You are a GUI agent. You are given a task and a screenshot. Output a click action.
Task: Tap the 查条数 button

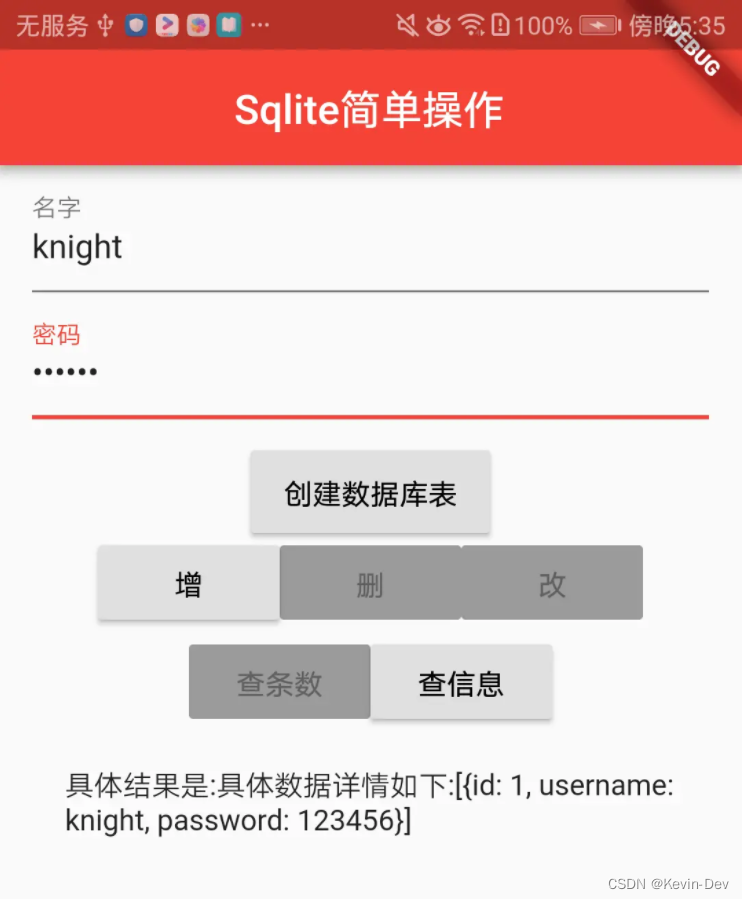click(279, 682)
